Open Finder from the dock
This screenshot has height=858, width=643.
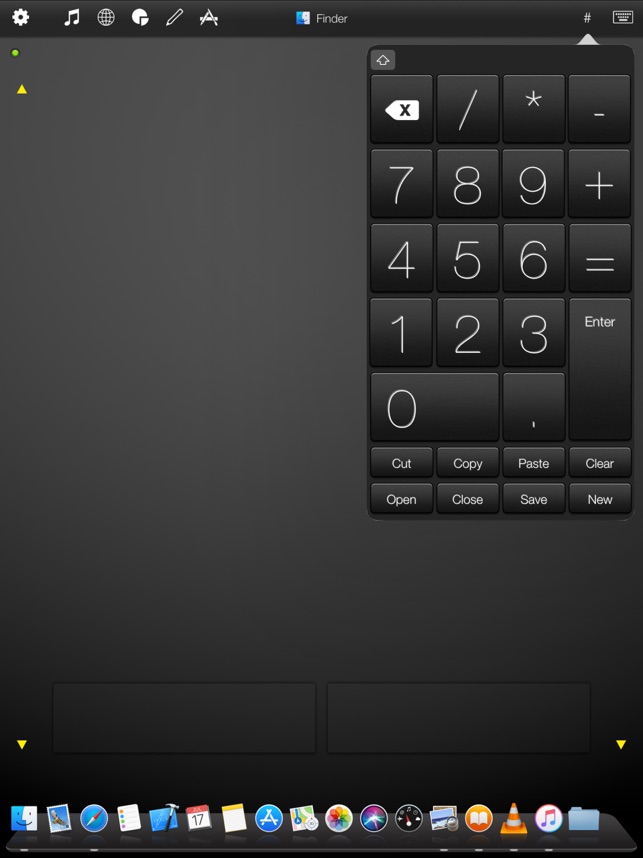click(x=24, y=819)
